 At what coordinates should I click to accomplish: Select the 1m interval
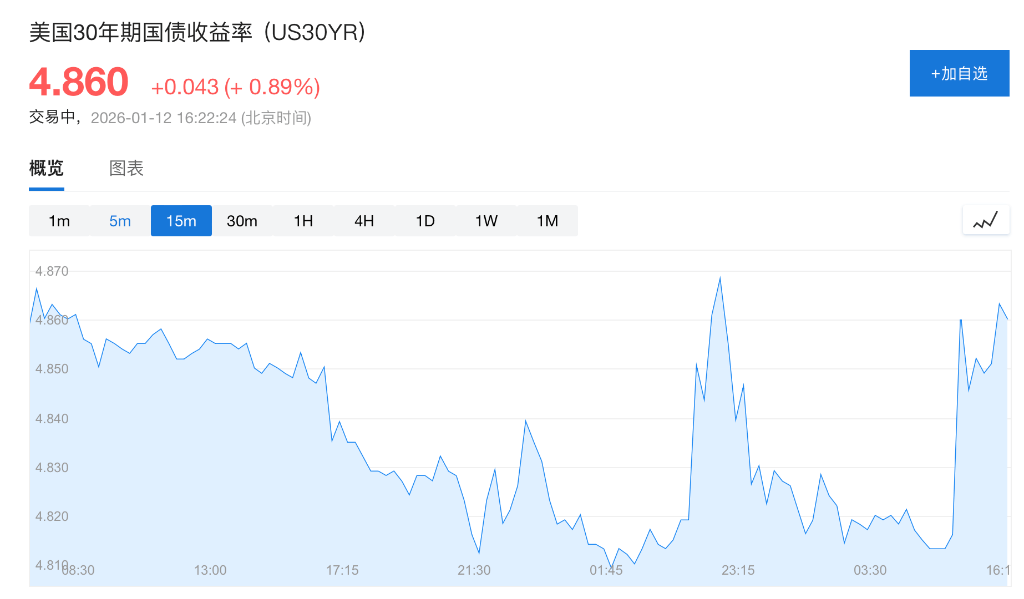59,220
